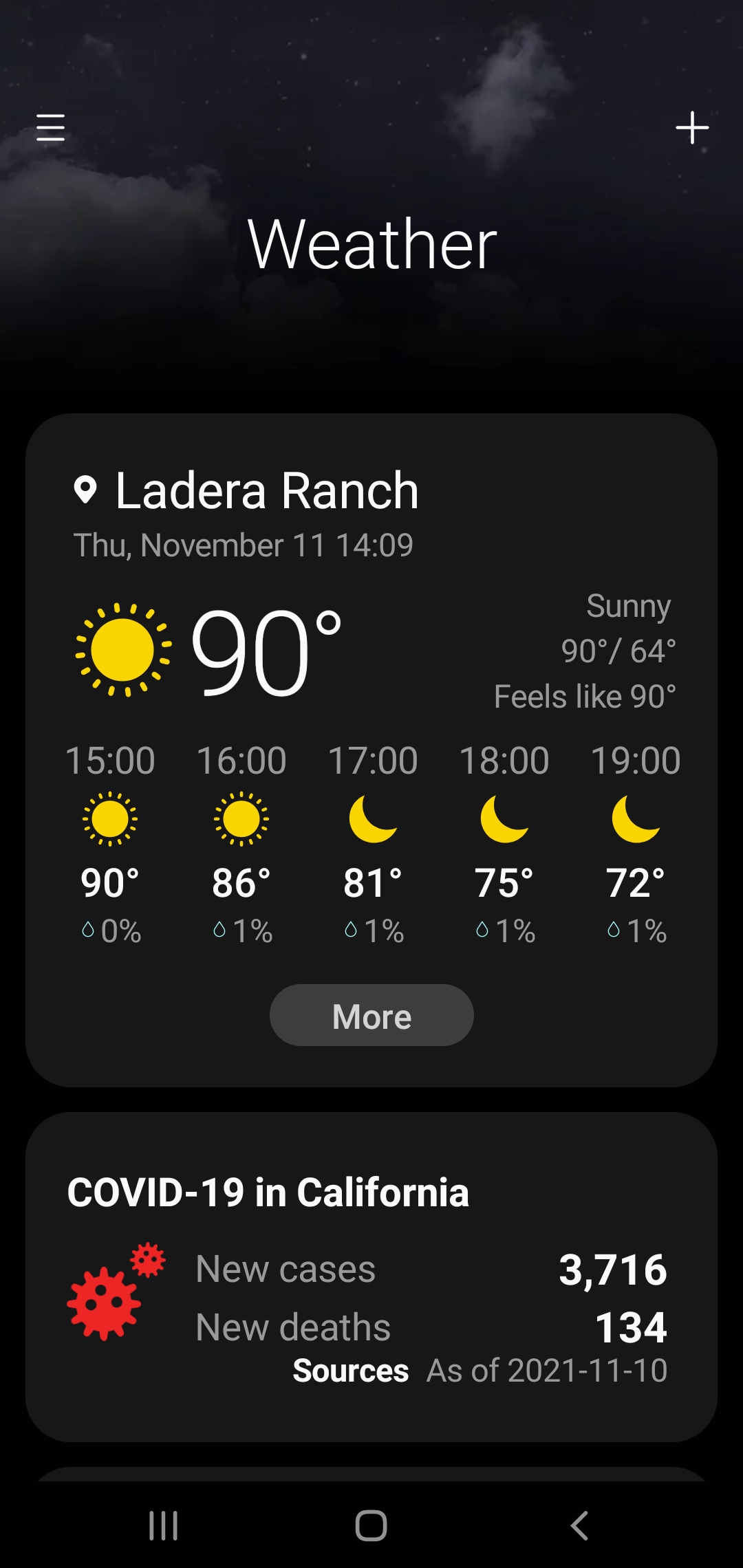
Task: Go to the home screen
Action: point(371,1525)
